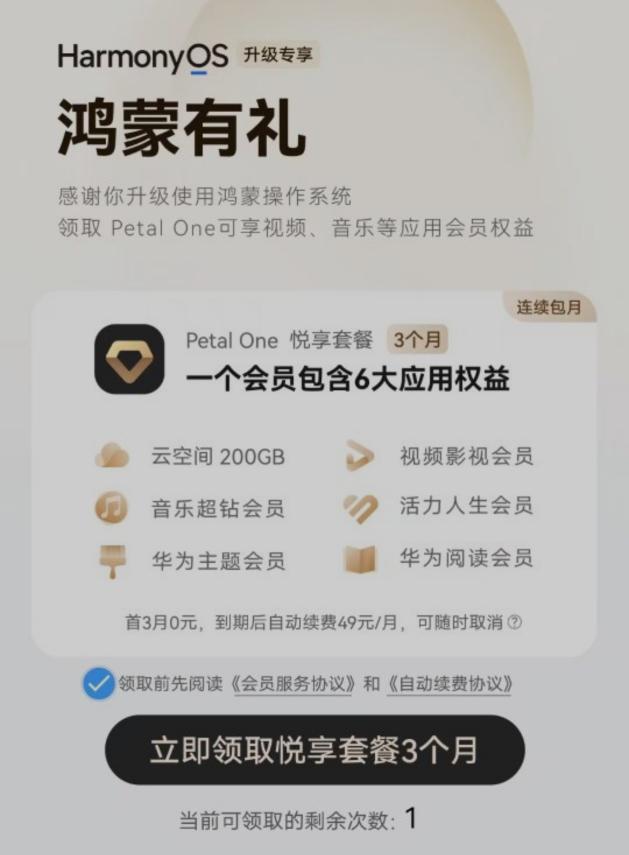629x855 pixels.
Task: Tap the question mark after 可随时取消
Action: point(515,622)
